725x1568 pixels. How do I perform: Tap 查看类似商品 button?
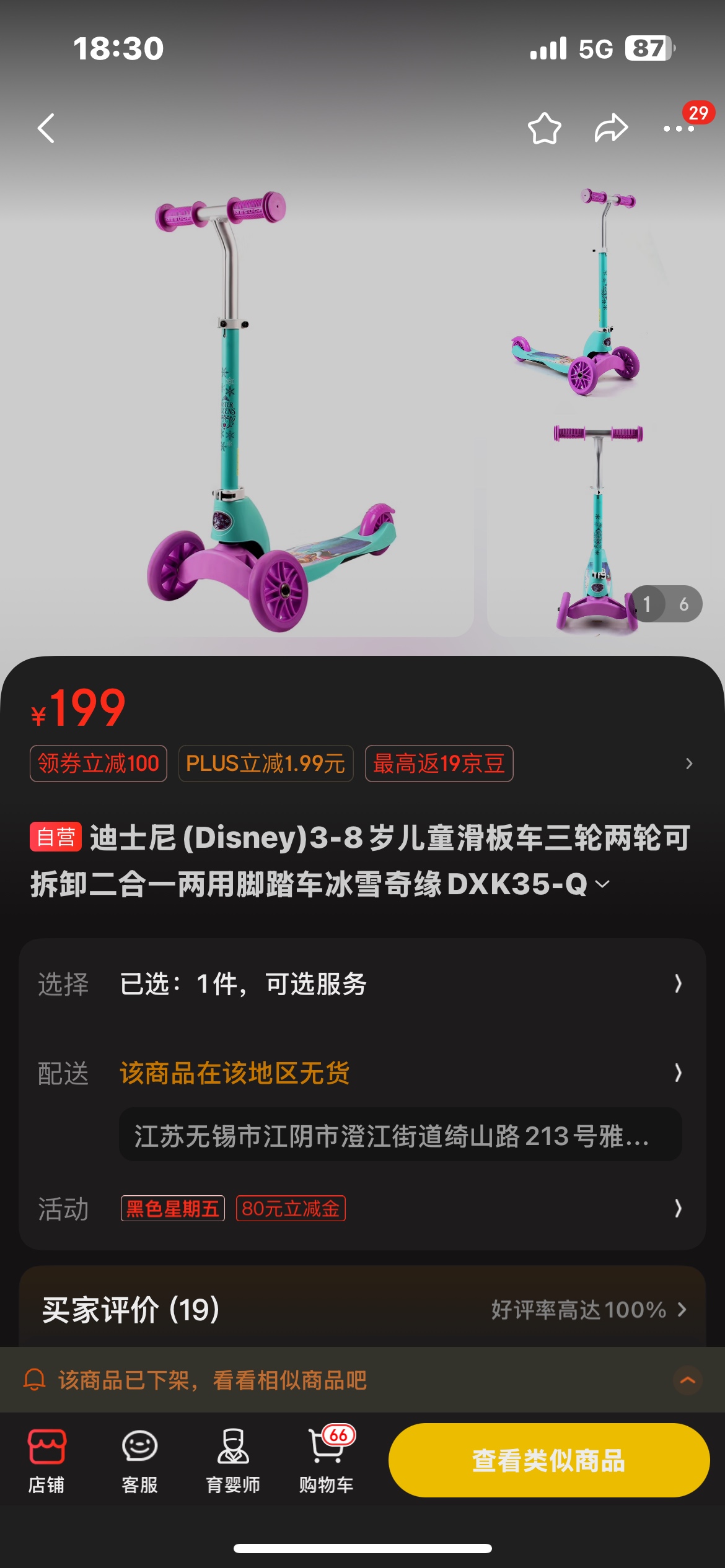coord(548,1460)
